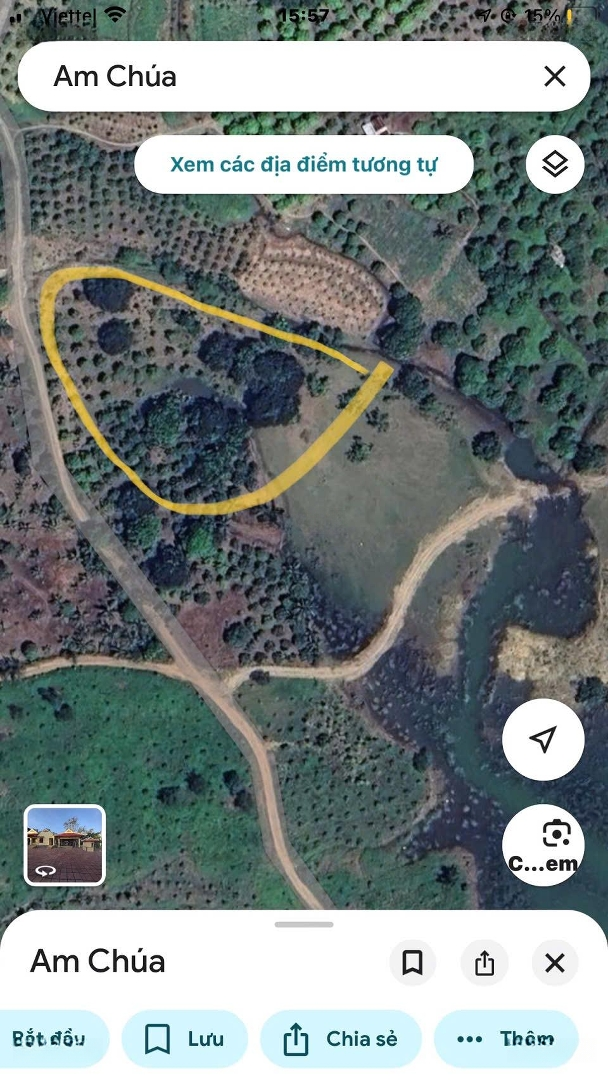Open the camera lens button
This screenshot has width=608, height=1080.
coord(542,845)
